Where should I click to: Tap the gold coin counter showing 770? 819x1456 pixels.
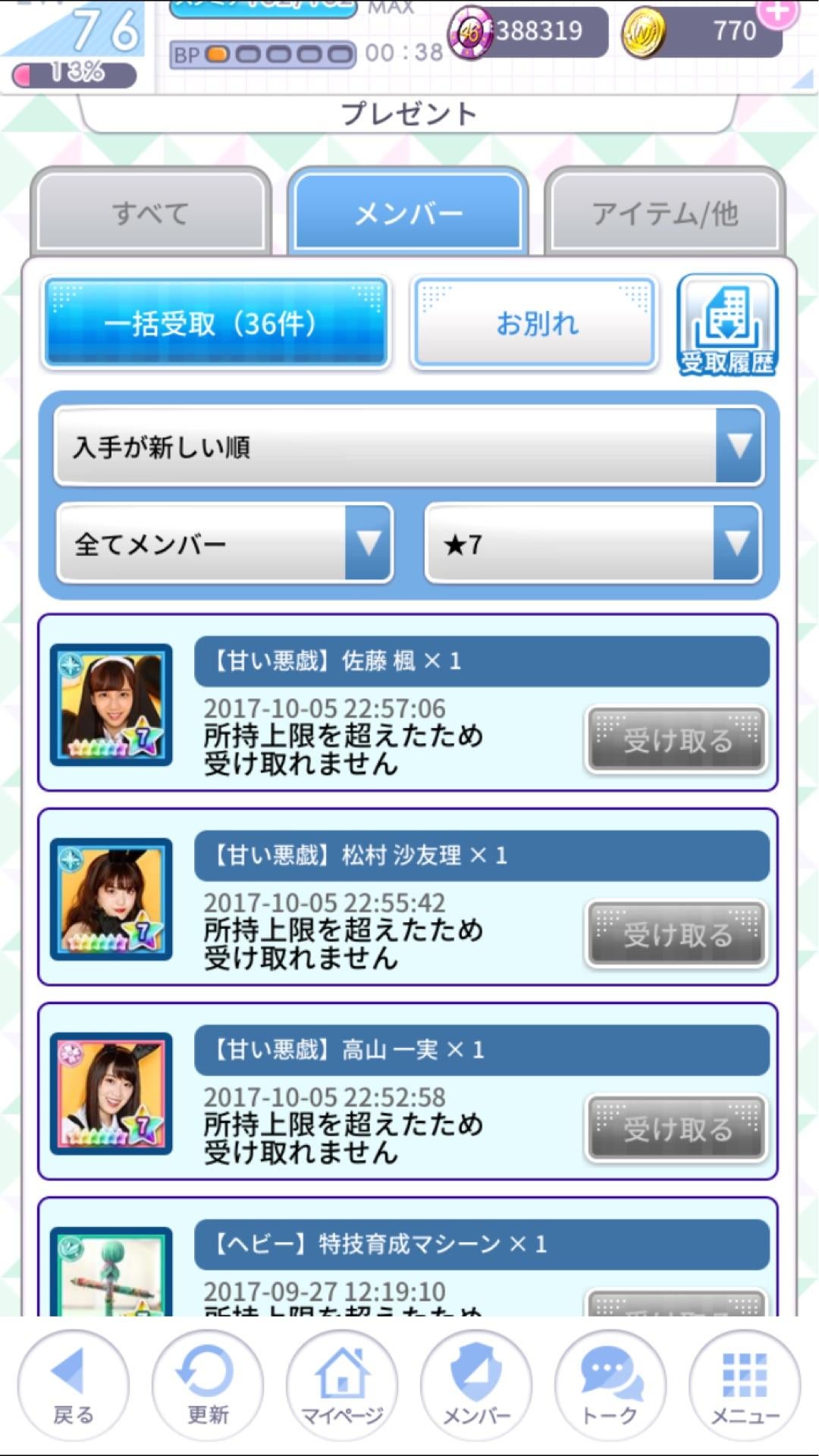(x=701, y=32)
